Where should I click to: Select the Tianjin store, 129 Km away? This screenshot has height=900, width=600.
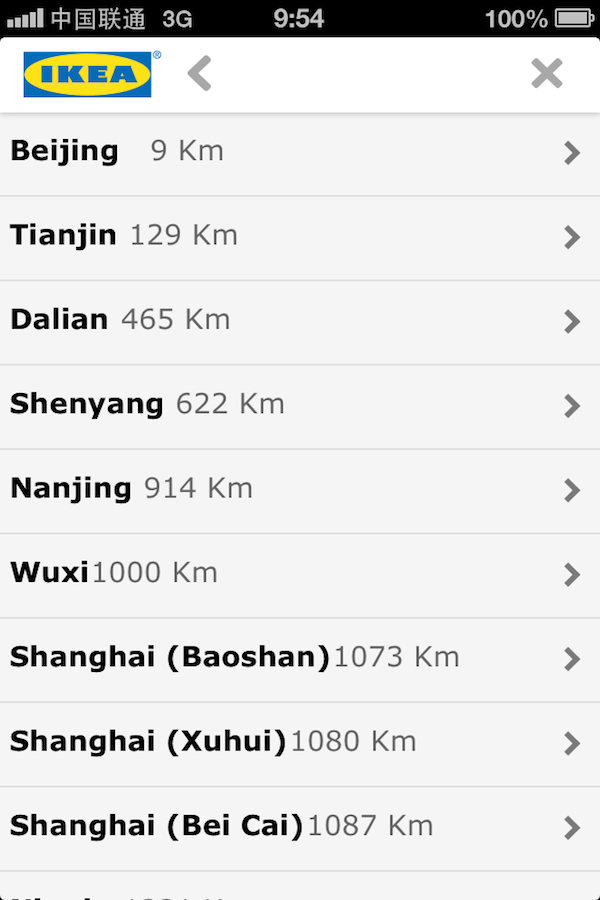[x=300, y=237]
